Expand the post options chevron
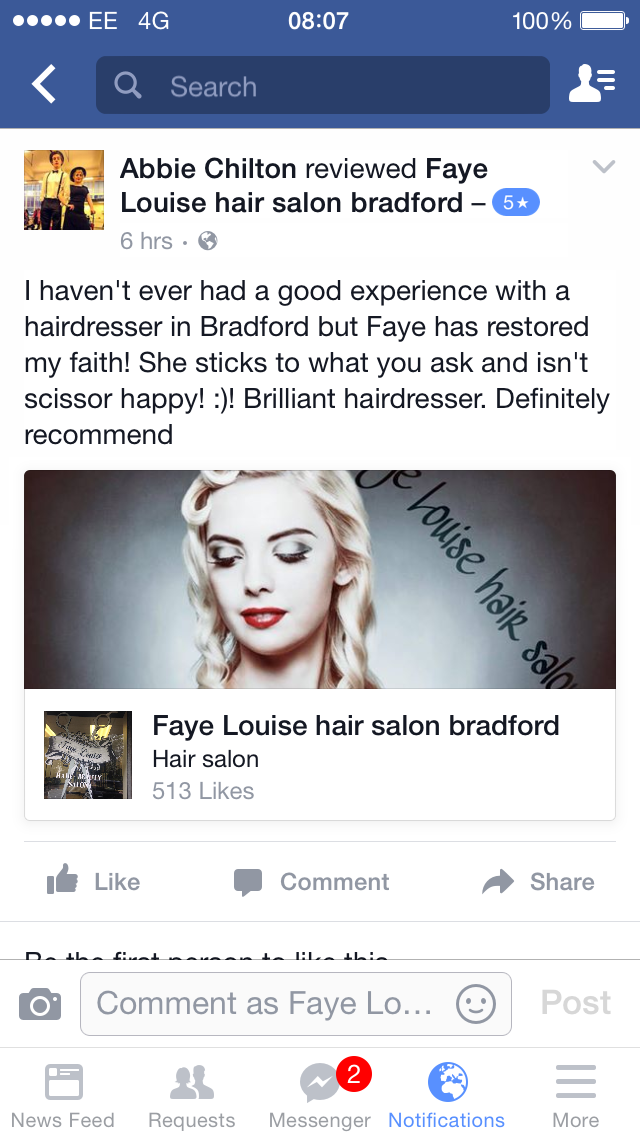The height and width of the screenshot is (1136, 640). point(603,167)
